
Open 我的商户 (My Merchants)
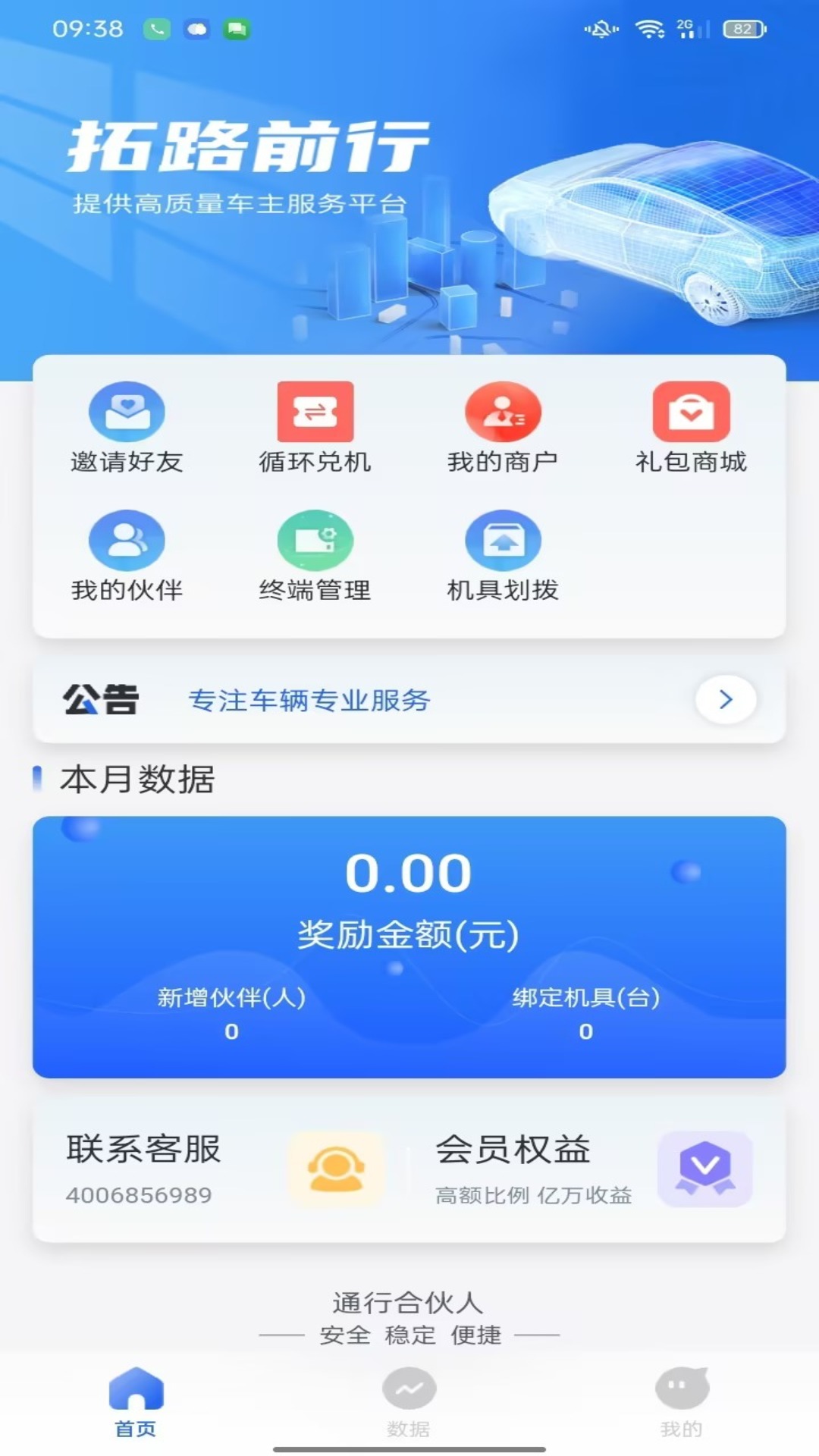coord(501,412)
